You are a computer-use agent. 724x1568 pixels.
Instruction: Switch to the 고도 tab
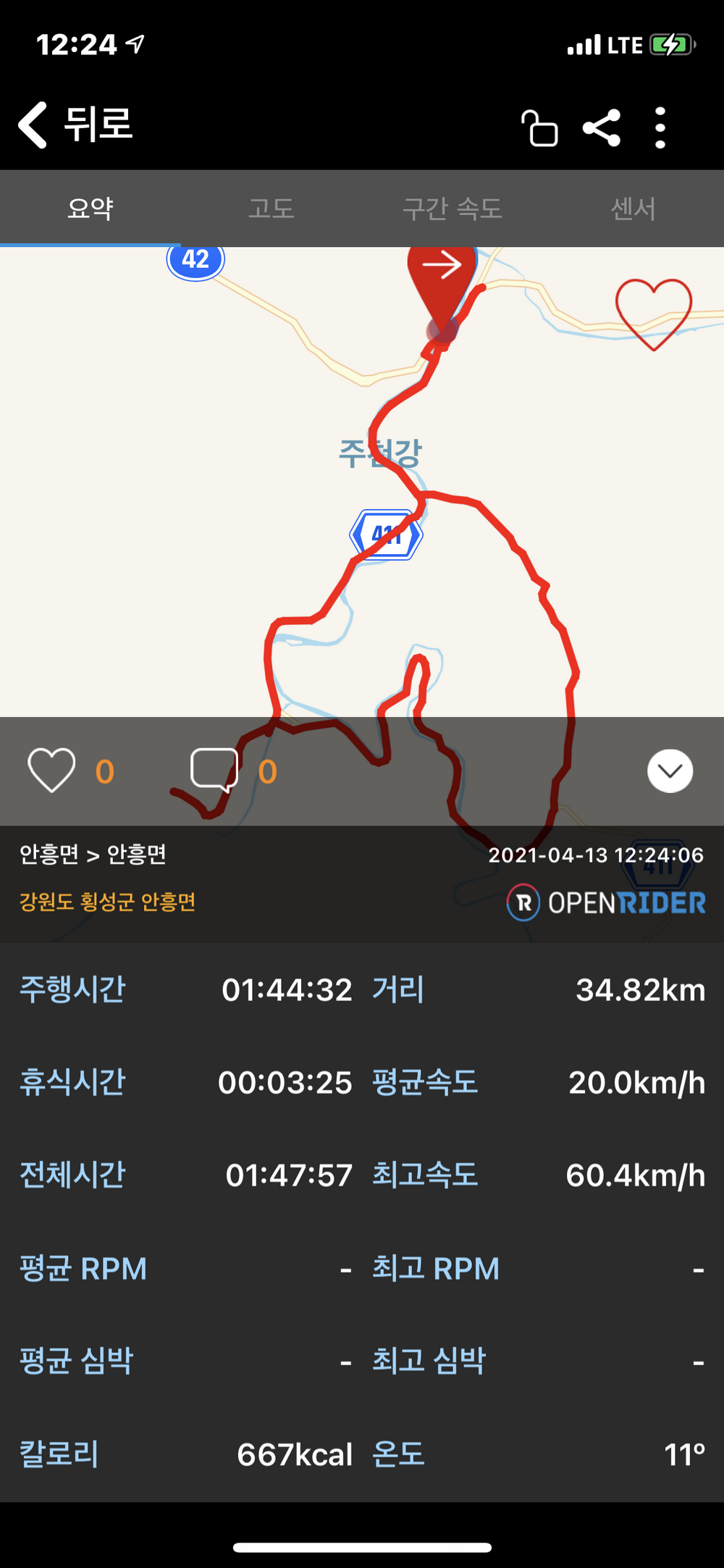pos(271,209)
